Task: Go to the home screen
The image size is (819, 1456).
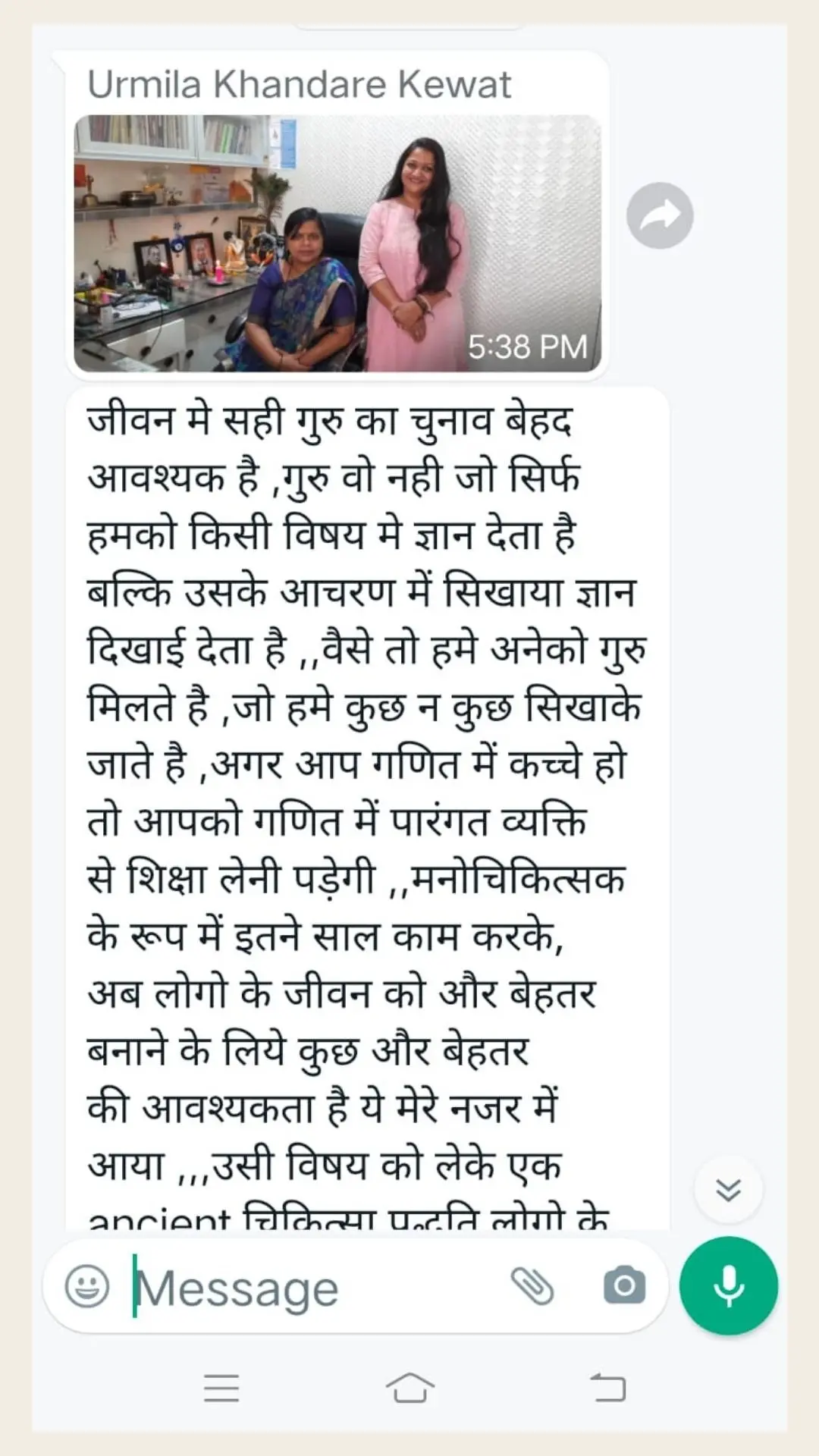Action: pos(410,1387)
